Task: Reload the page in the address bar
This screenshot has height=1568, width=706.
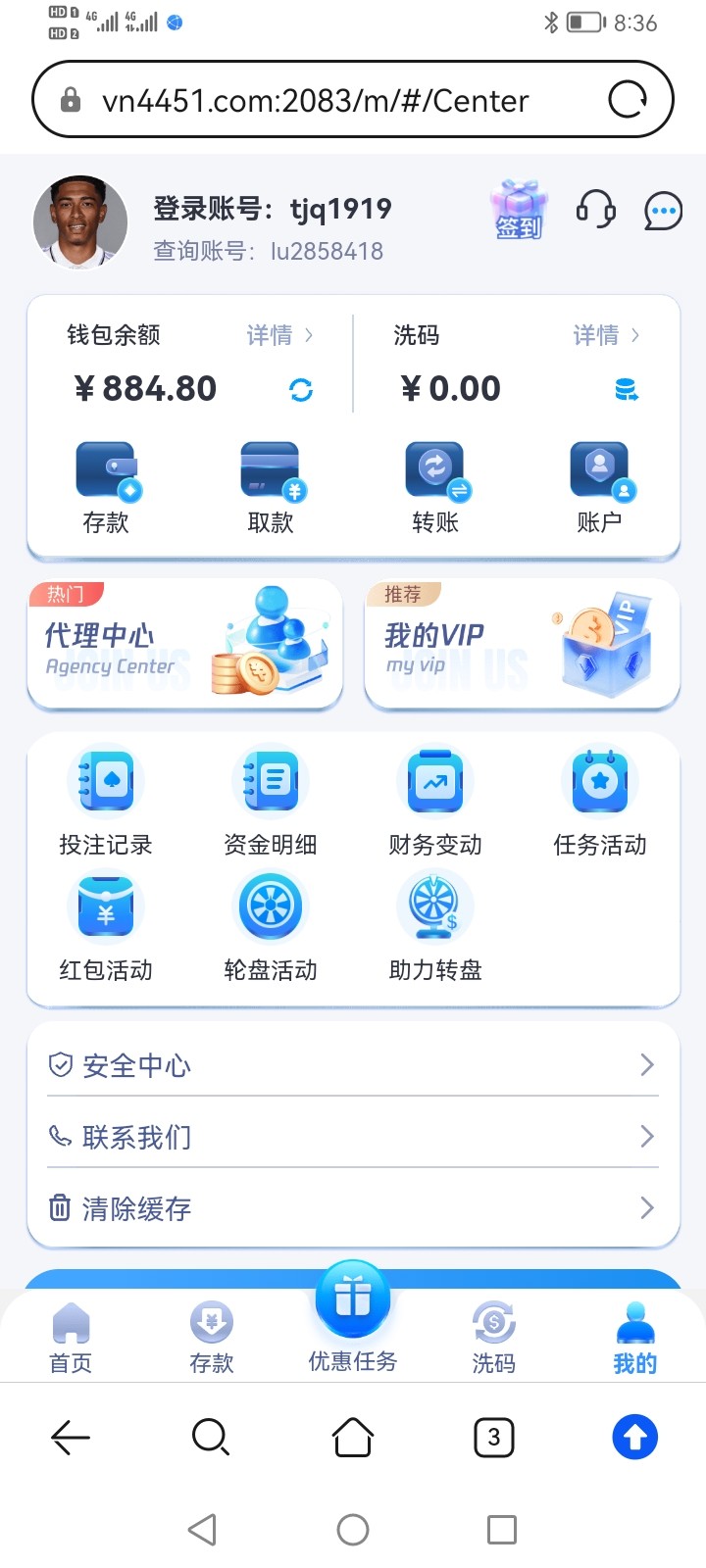Action: [628, 100]
